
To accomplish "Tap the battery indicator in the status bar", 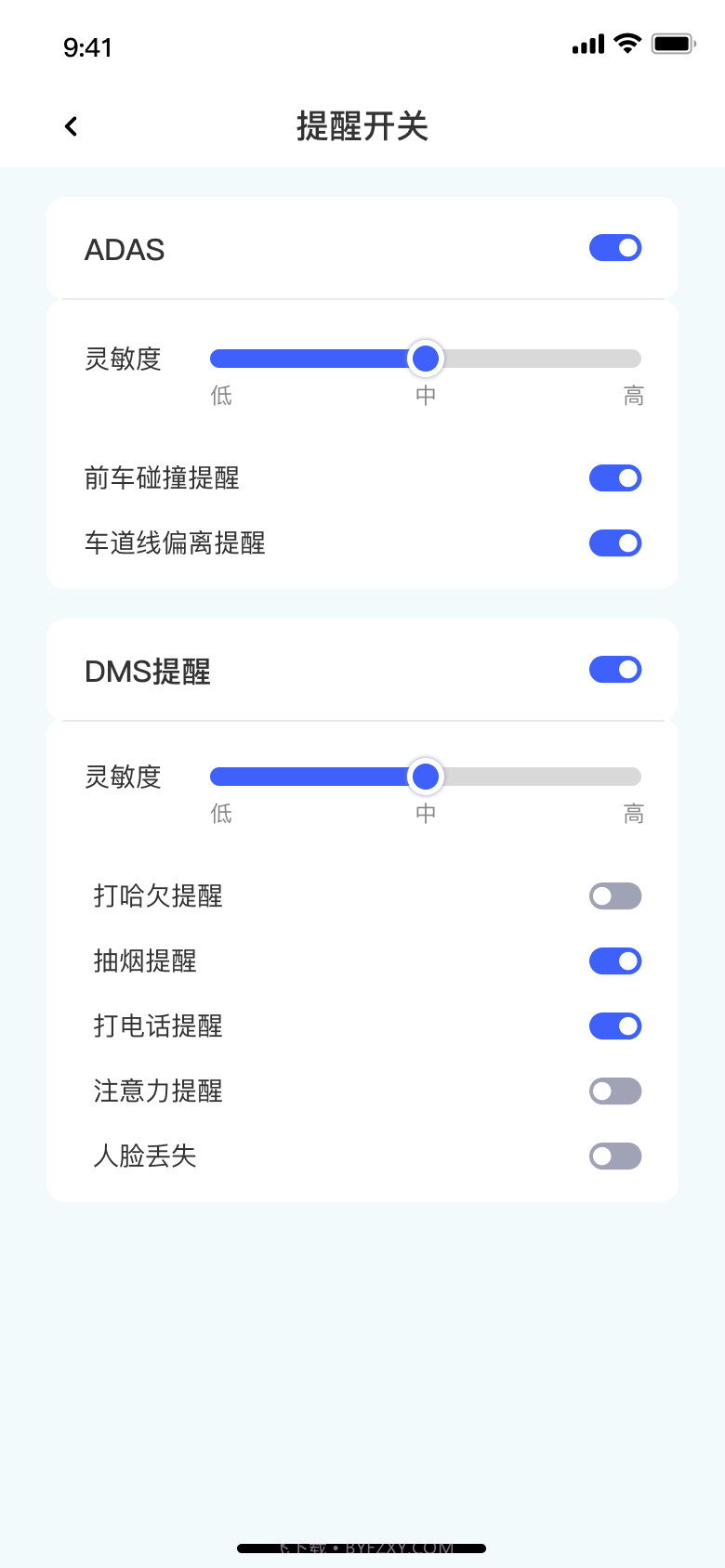I will tap(671, 42).
